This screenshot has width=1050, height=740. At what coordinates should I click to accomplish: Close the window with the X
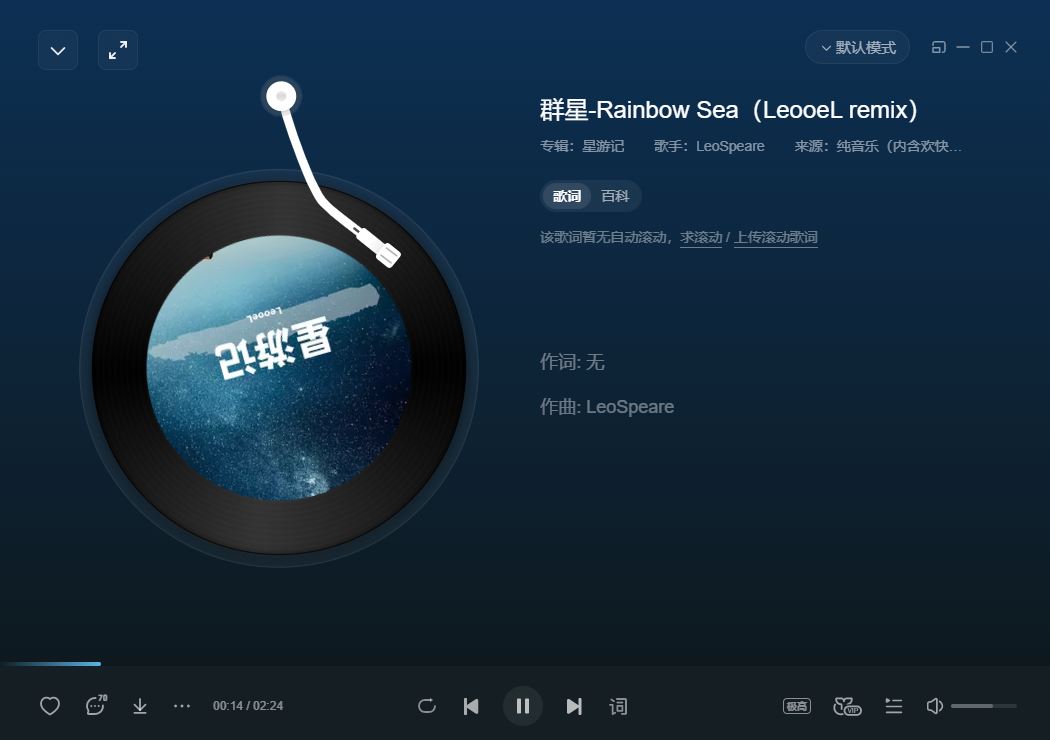(1011, 48)
